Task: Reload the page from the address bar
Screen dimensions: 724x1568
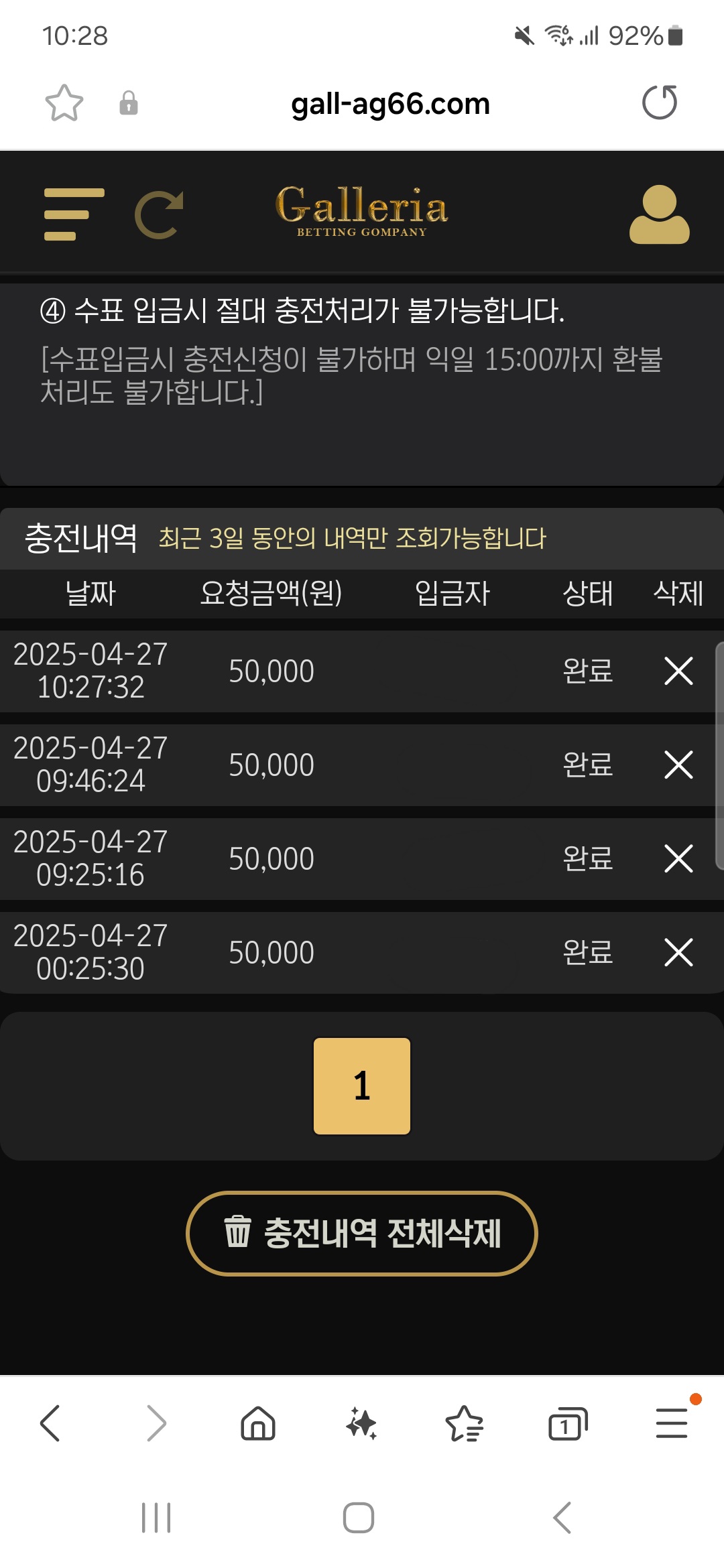Action: pos(660,103)
